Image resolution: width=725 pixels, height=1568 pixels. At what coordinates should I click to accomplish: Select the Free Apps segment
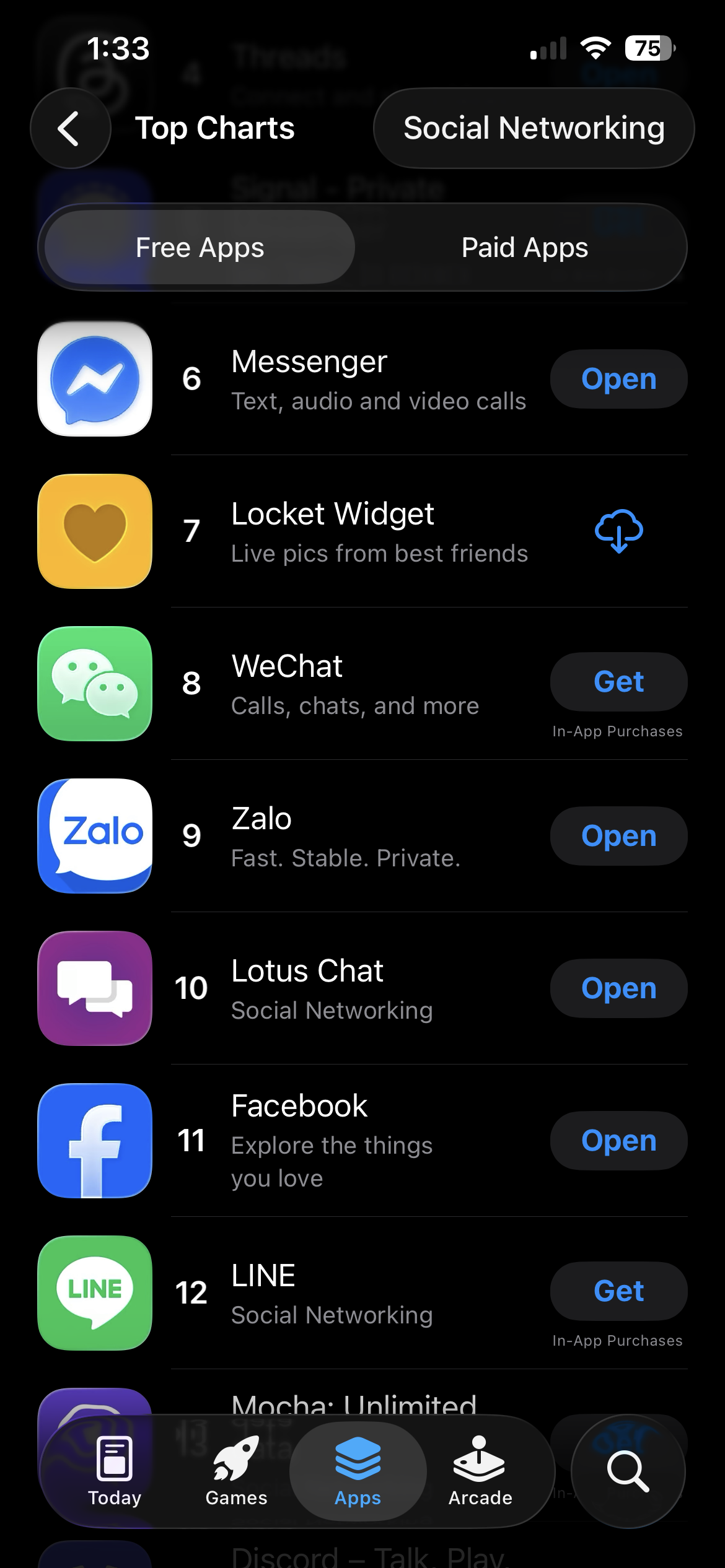click(x=200, y=246)
